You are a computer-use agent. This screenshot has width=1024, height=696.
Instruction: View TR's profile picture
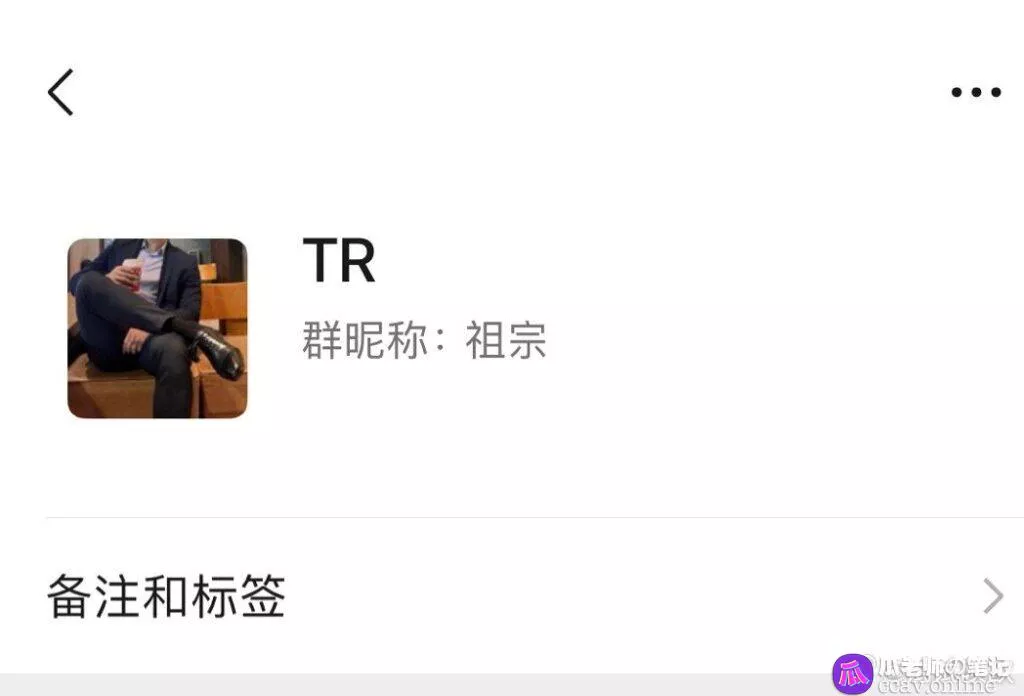coord(157,328)
